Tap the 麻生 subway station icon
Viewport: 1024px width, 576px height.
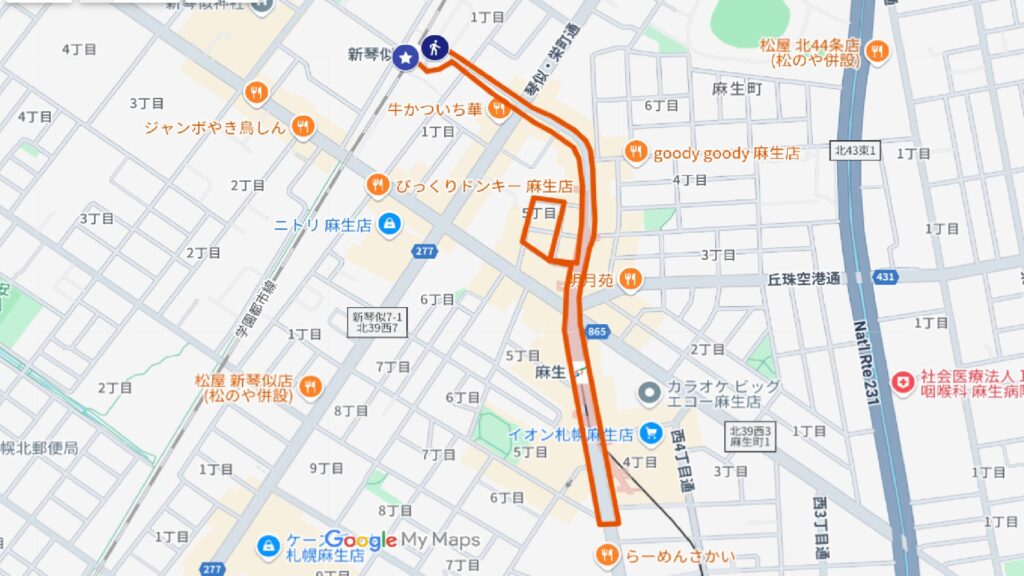point(582,372)
